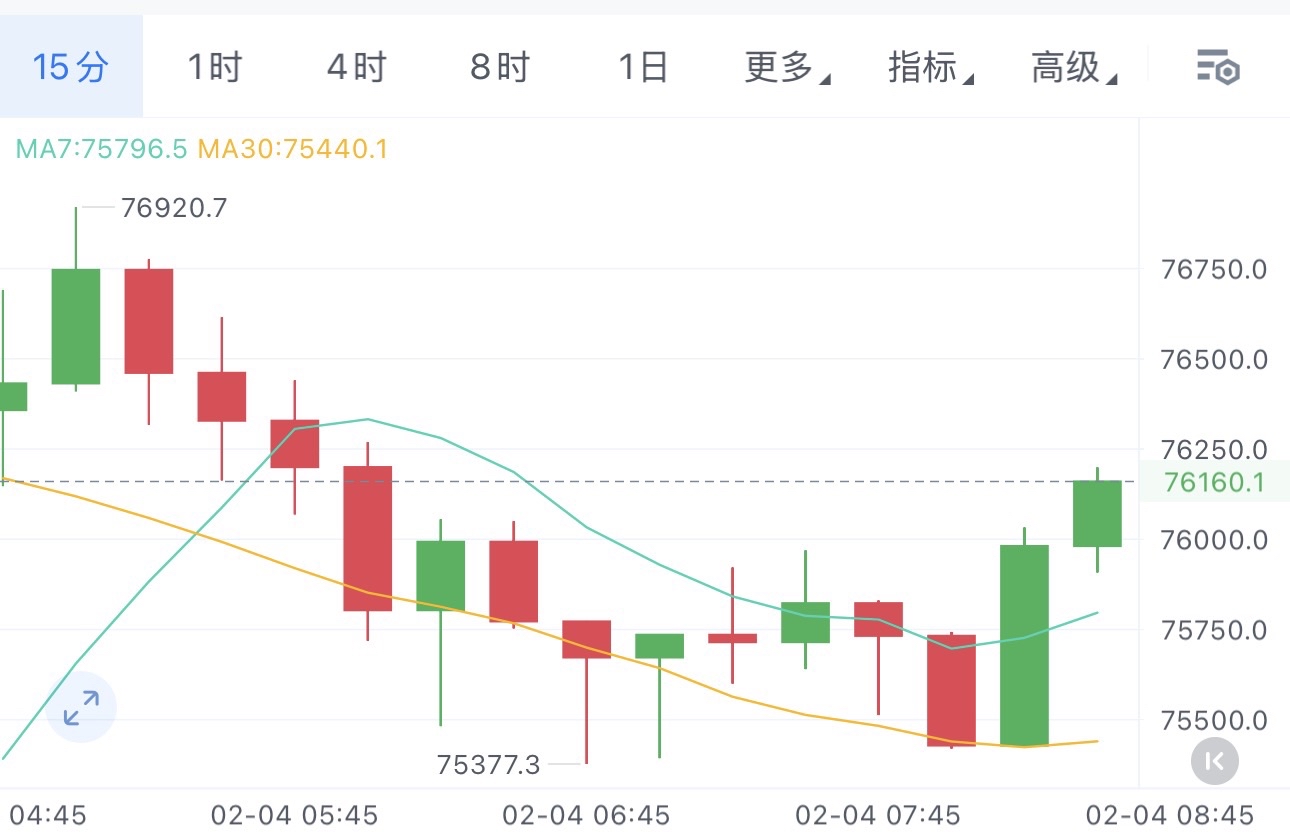Expand chart to fullscreen
The image size is (1290, 835).
point(81,708)
